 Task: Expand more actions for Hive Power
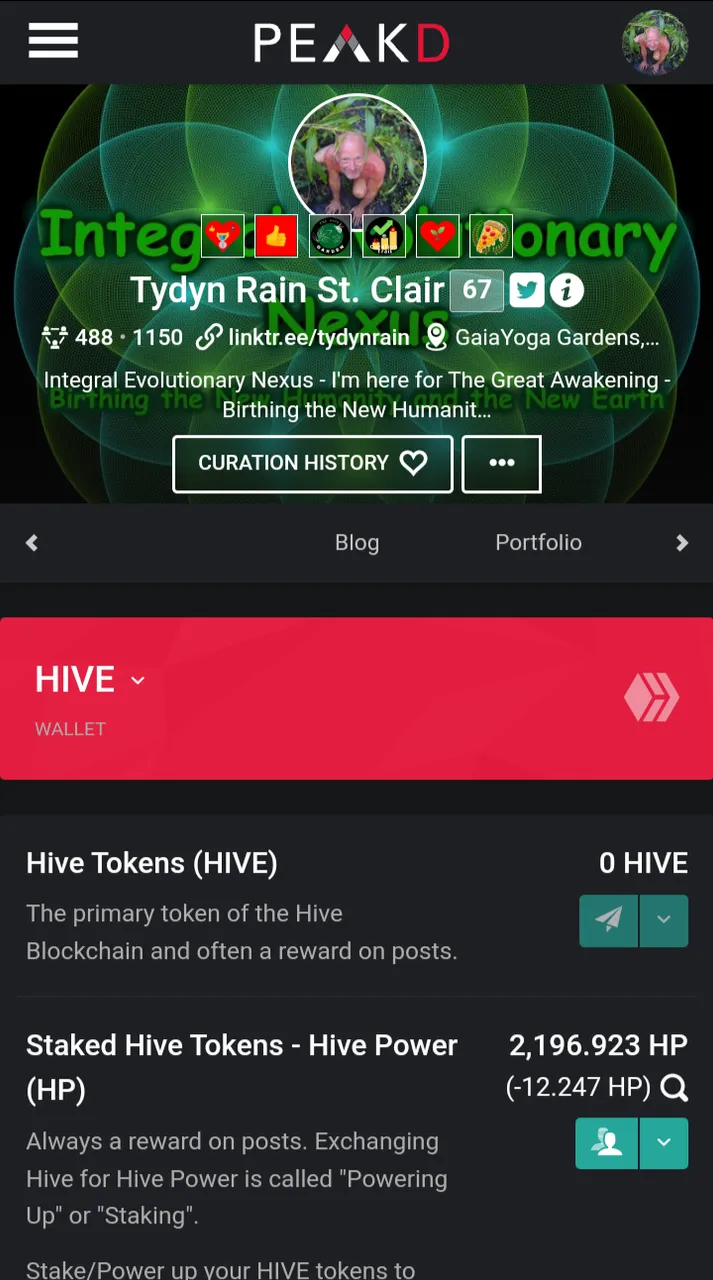click(664, 1143)
